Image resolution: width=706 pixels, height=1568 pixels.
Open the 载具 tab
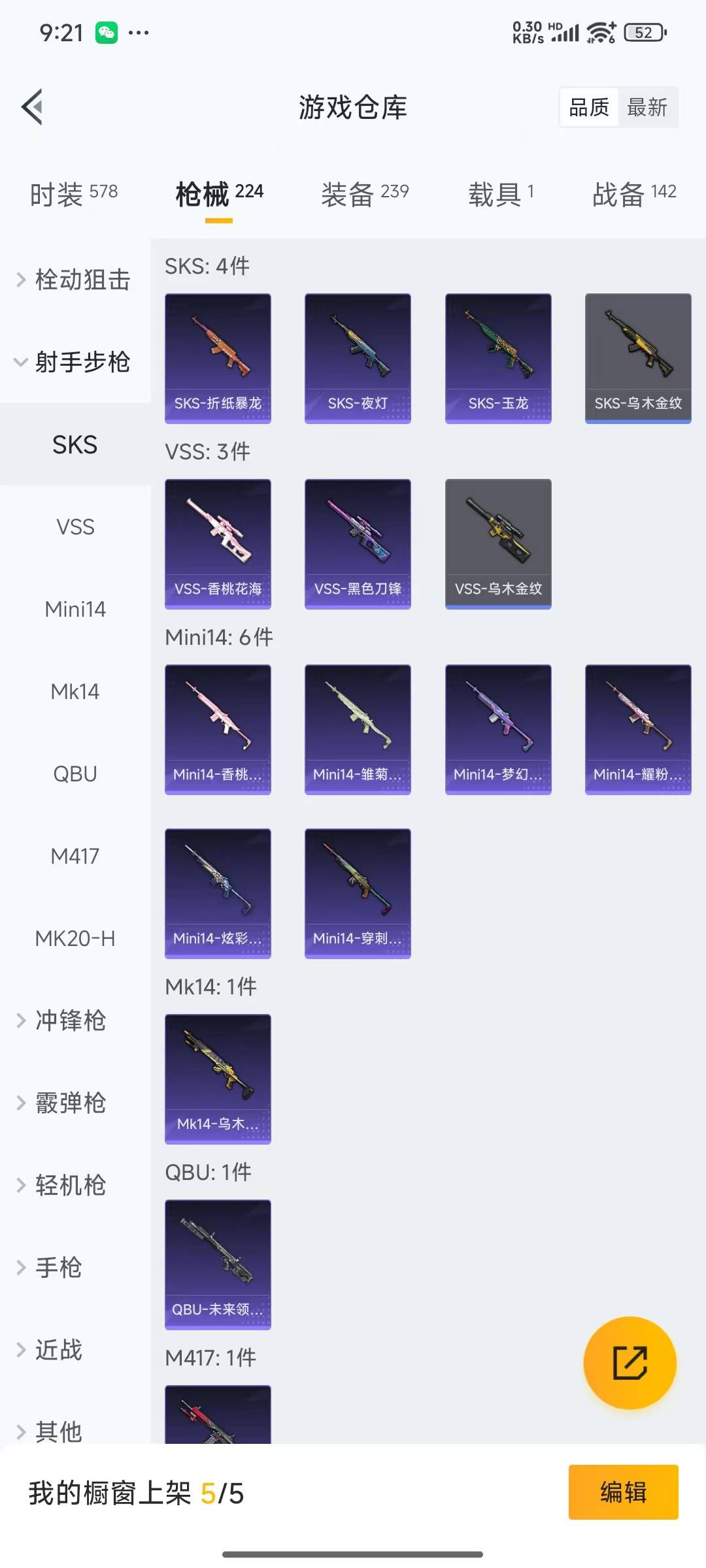tap(501, 193)
